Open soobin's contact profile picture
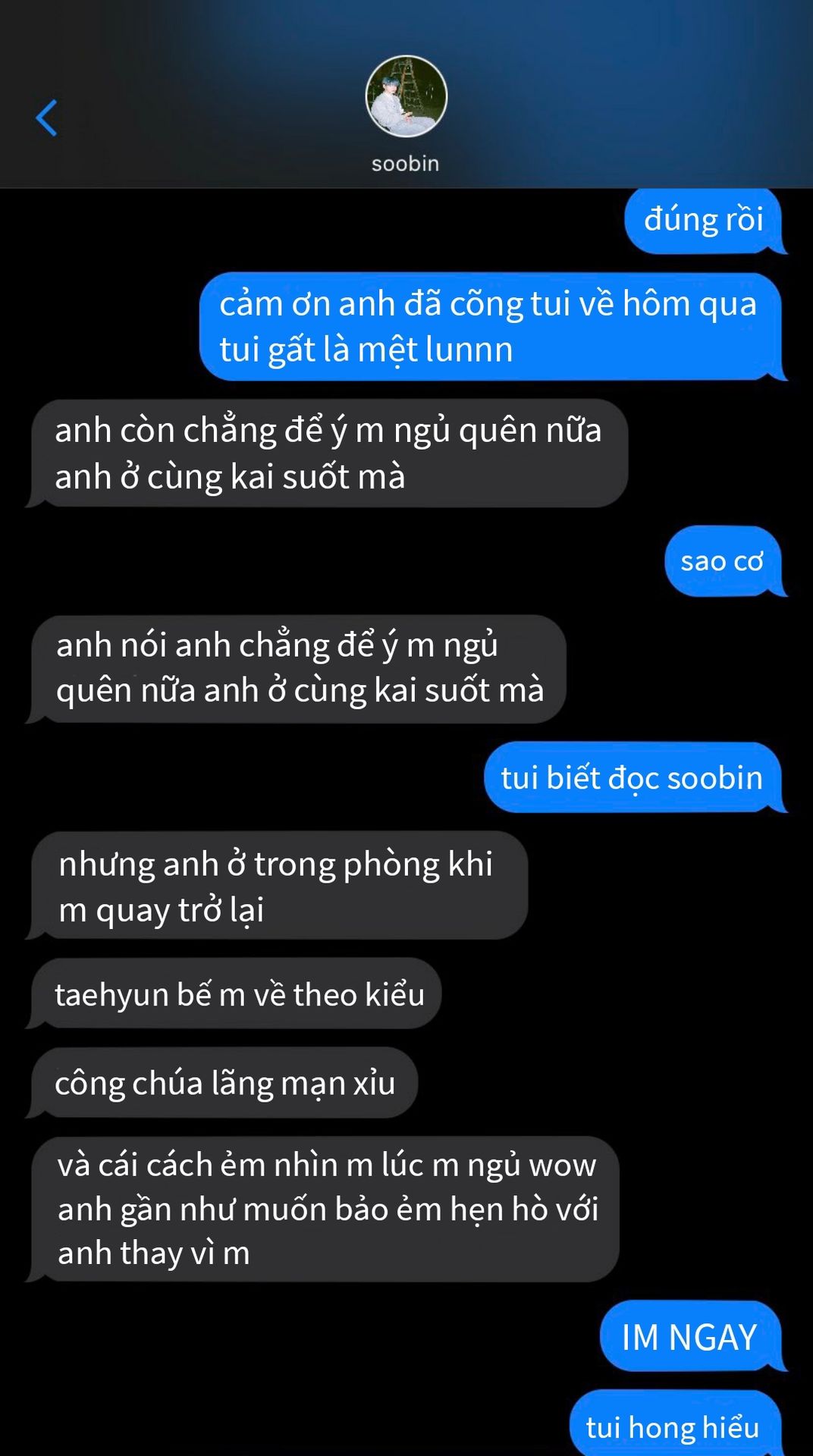The height and width of the screenshot is (1456, 813). point(406,96)
